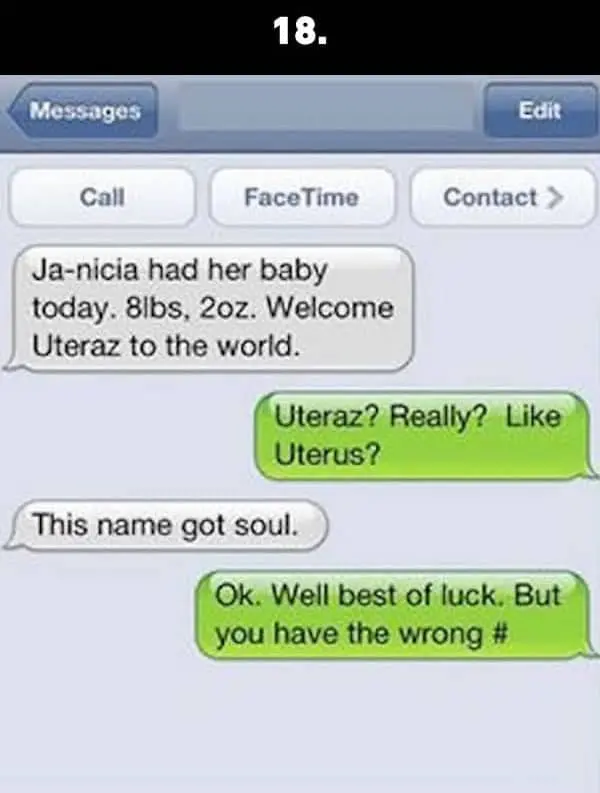Viewport: 600px width, 793px height.
Task: Start a FaceTime call
Action: pyautogui.click(x=301, y=197)
